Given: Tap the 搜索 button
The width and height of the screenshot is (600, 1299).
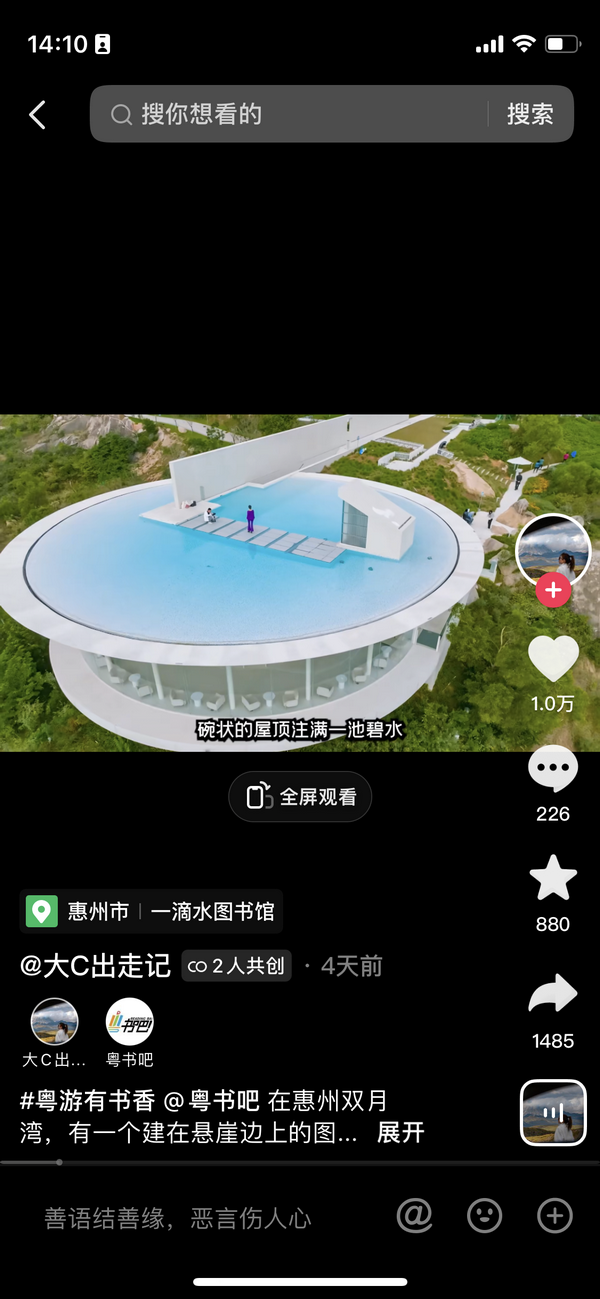Looking at the screenshot, I should coord(530,114).
